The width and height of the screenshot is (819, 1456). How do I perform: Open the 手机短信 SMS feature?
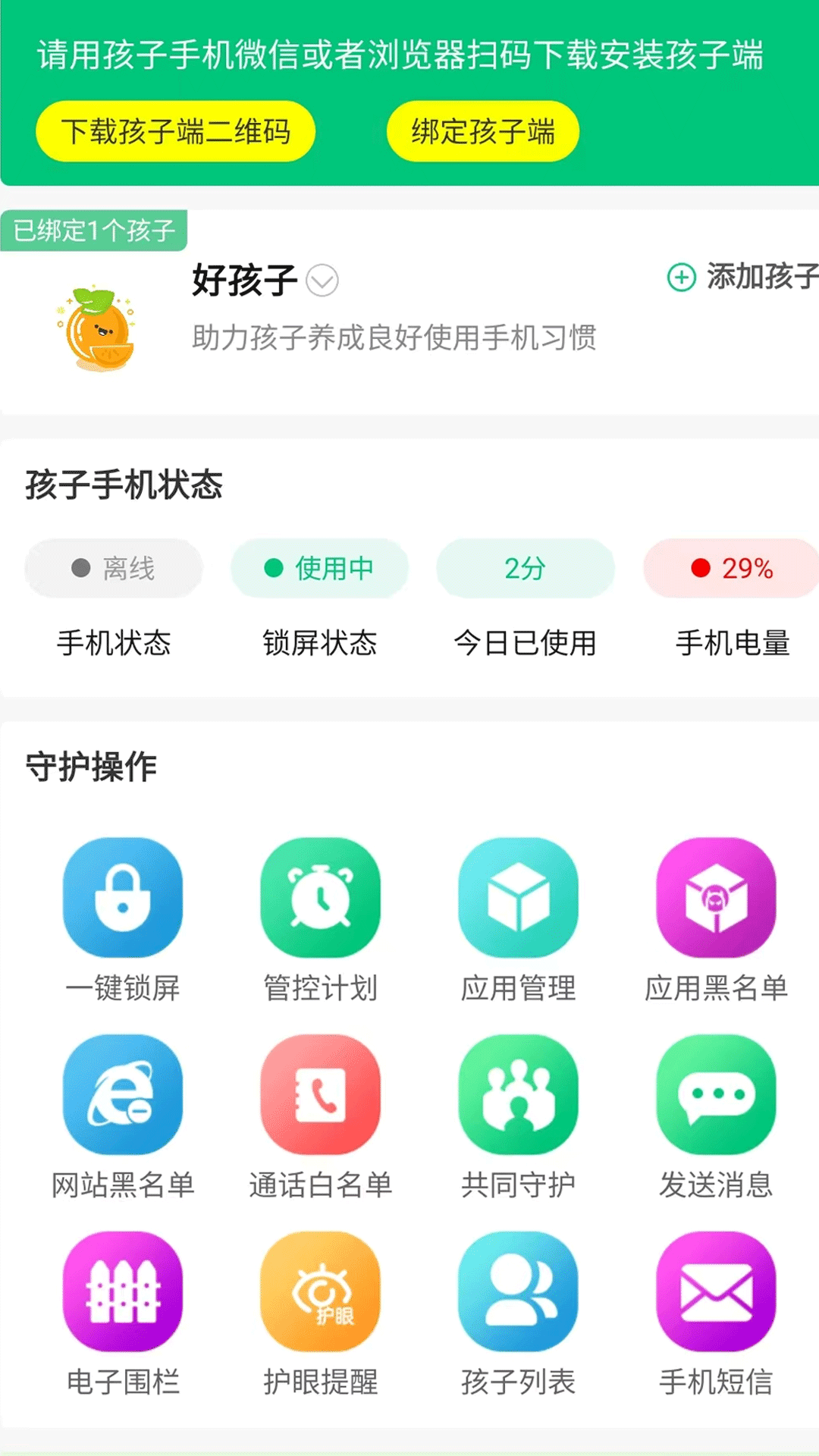(x=715, y=1293)
